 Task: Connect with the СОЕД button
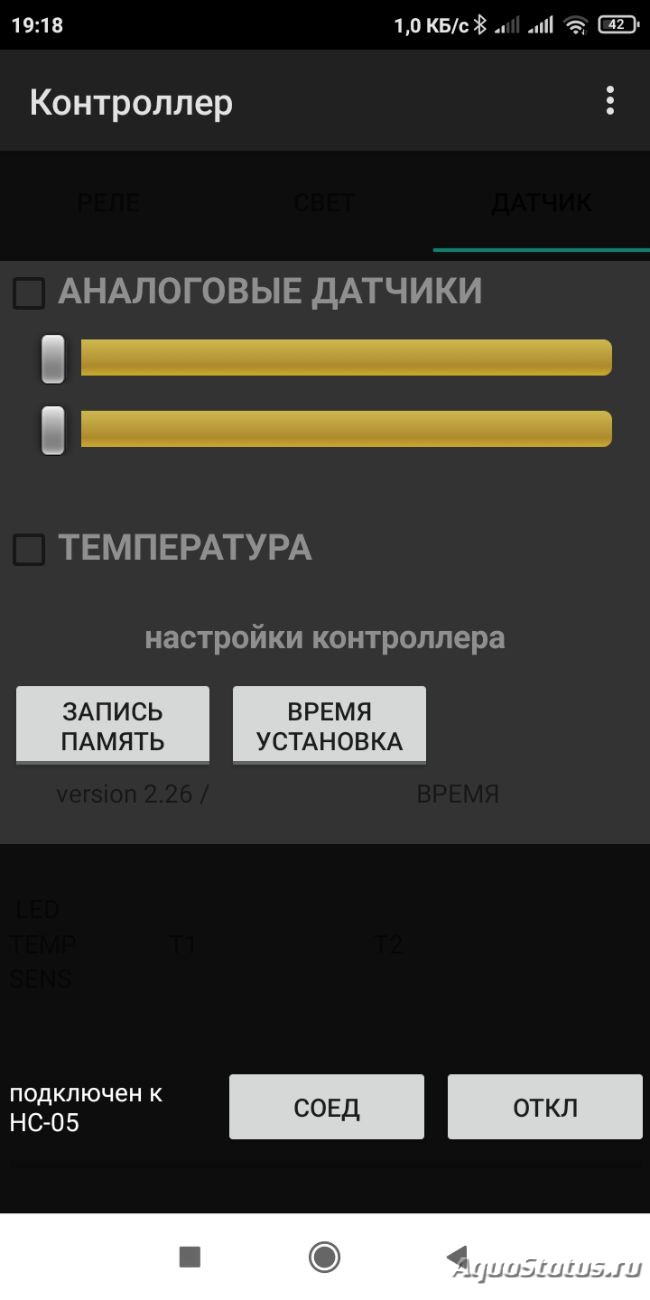point(327,1107)
